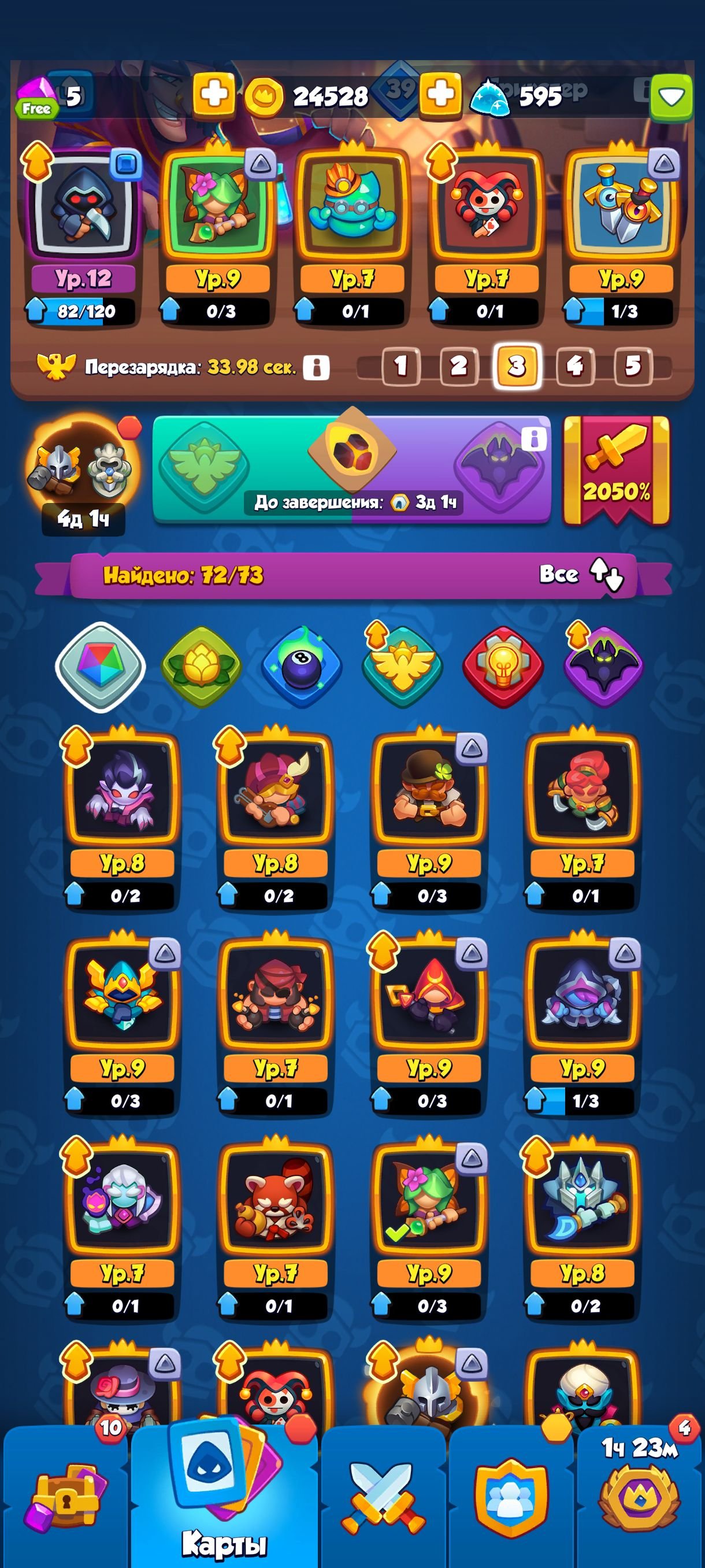The width and height of the screenshot is (705, 1568).
Task: Change the sort order via Все
Action: pyautogui.click(x=581, y=574)
